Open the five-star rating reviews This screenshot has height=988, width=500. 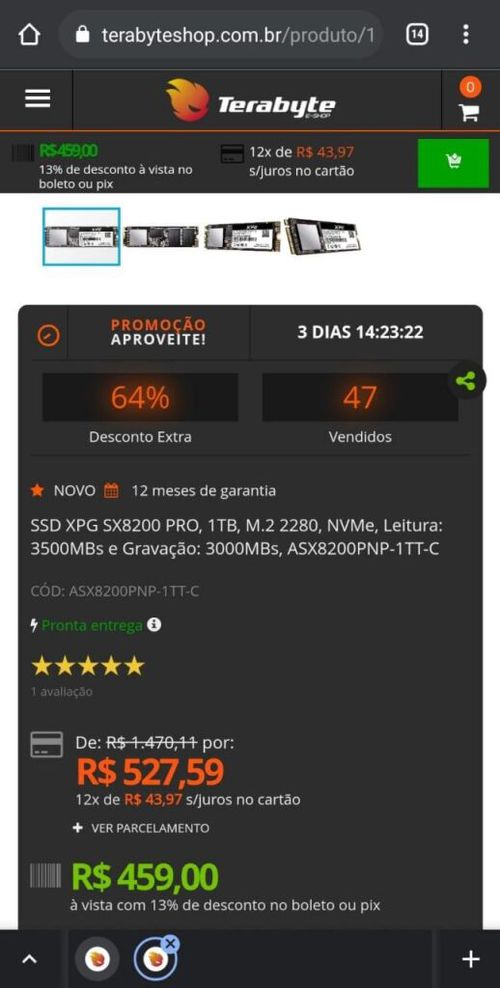click(x=88, y=666)
